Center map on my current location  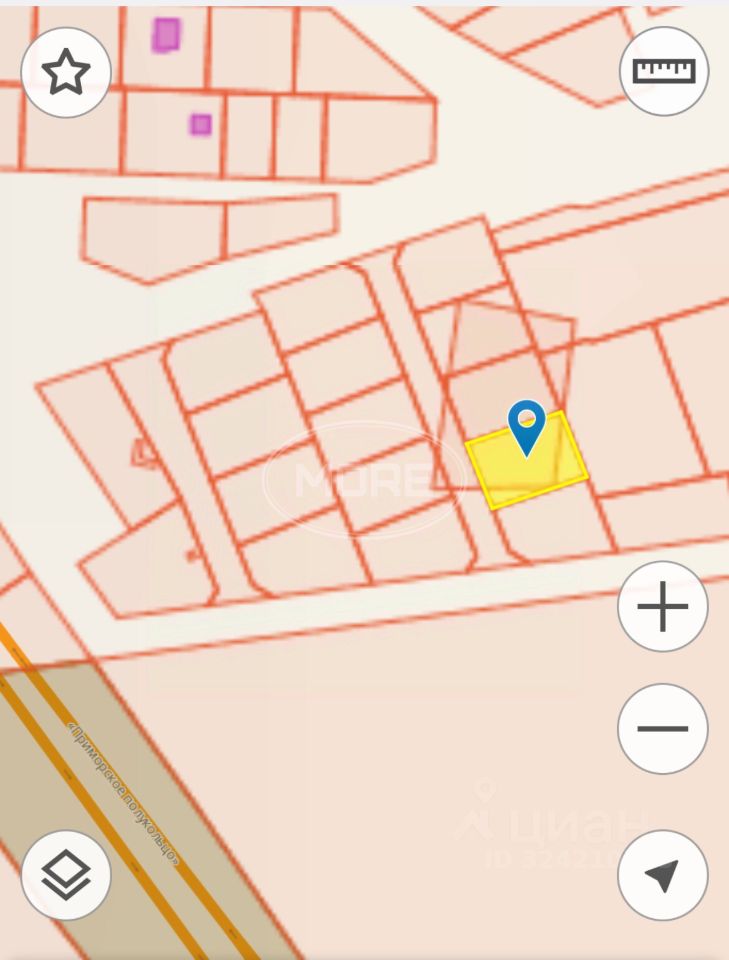click(x=663, y=875)
